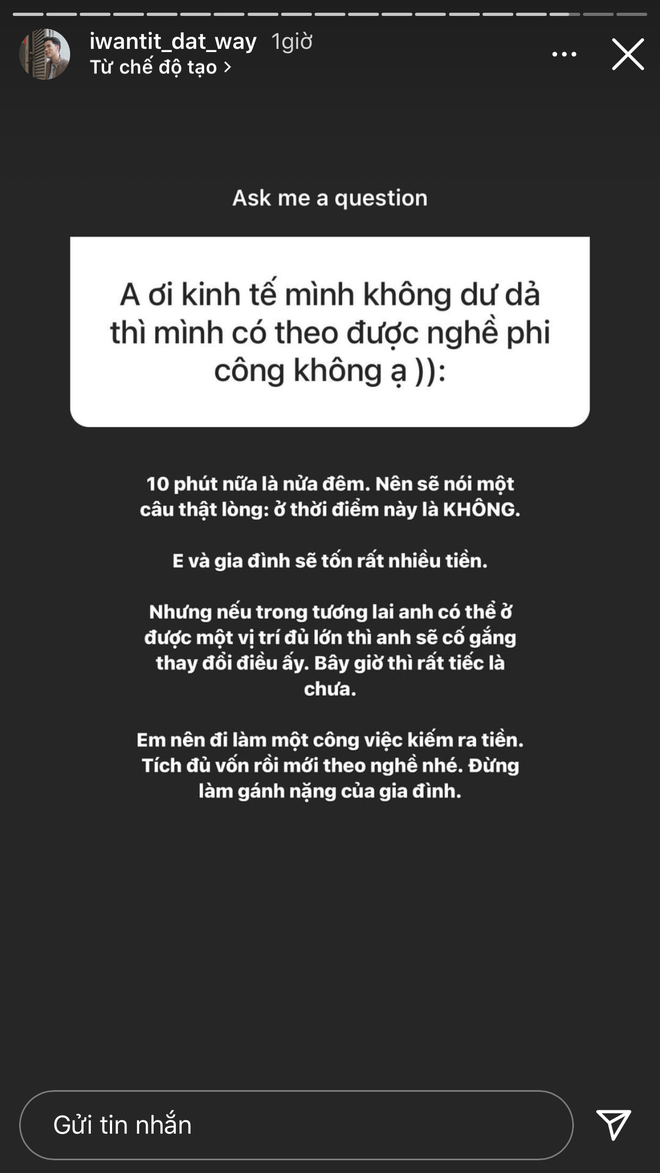This screenshot has height=1173, width=660.
Task: Tap the "Gửi tin nhắn" message field
Action: point(296,1124)
